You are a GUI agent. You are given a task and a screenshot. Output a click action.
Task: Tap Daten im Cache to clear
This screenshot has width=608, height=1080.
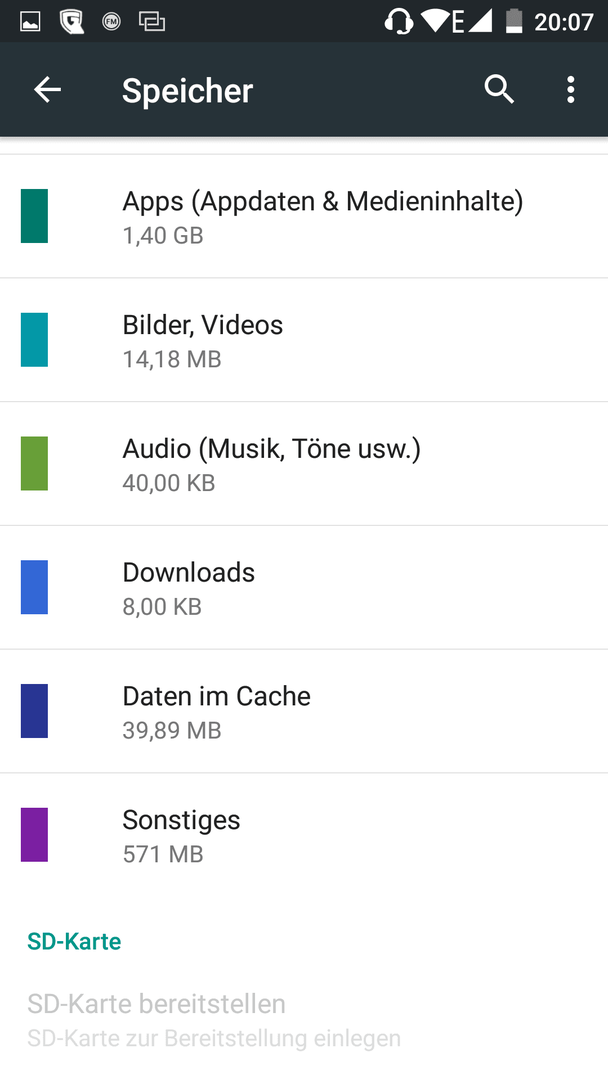click(304, 711)
